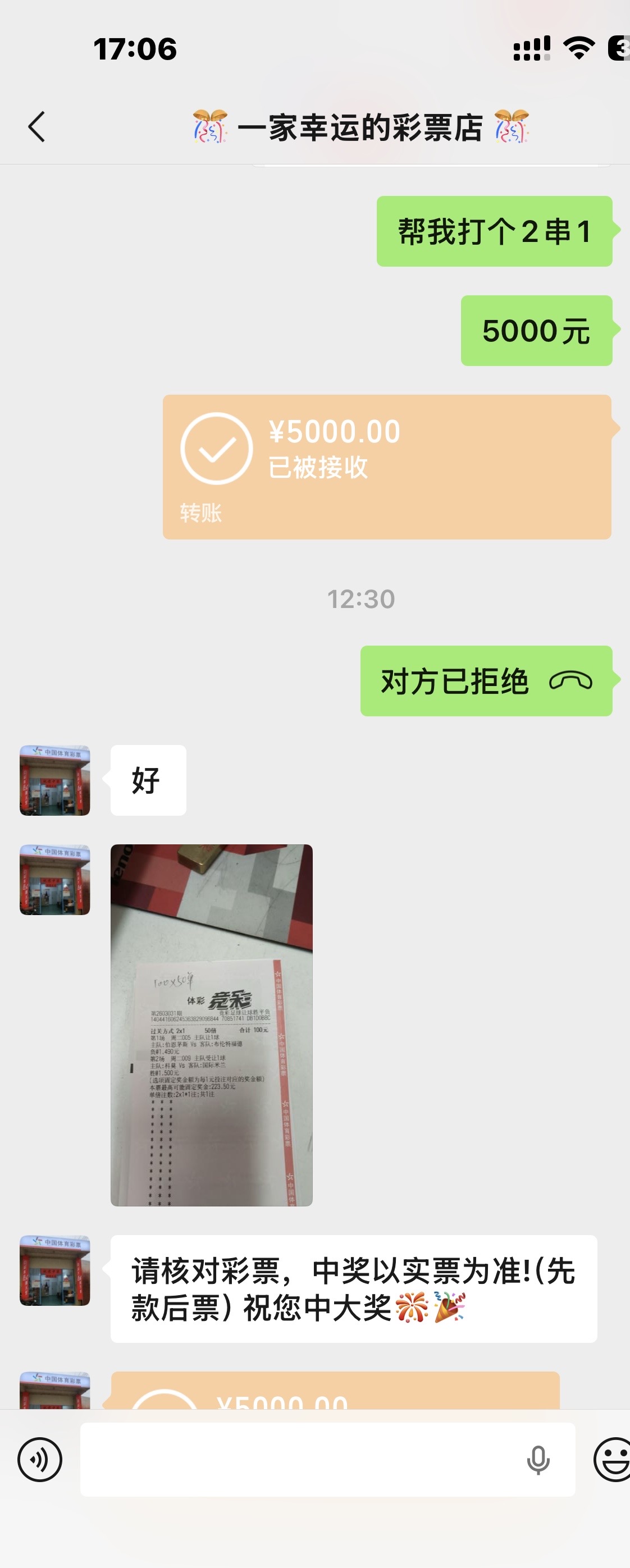Open the emoji picker

pos(611,1460)
